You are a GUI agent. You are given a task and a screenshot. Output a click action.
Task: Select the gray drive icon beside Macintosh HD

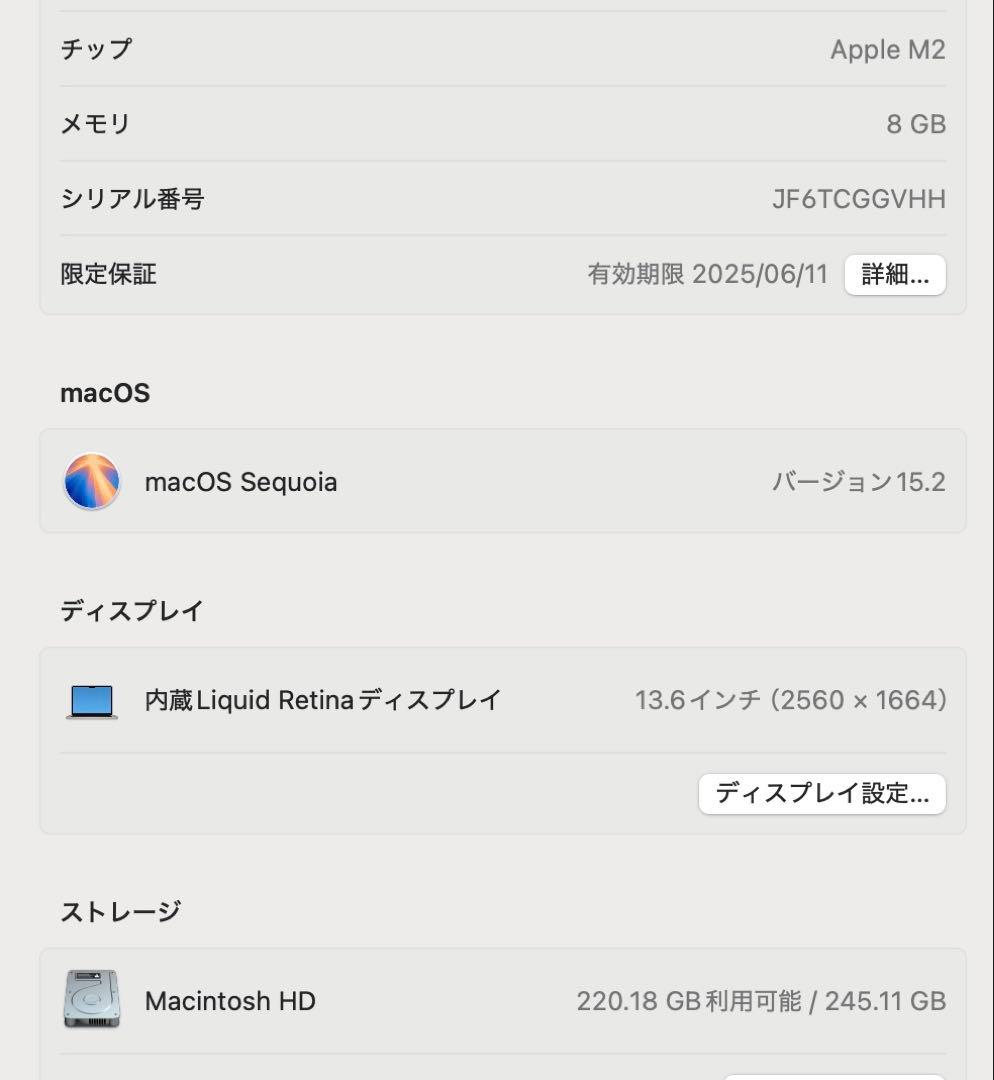pos(92,1001)
